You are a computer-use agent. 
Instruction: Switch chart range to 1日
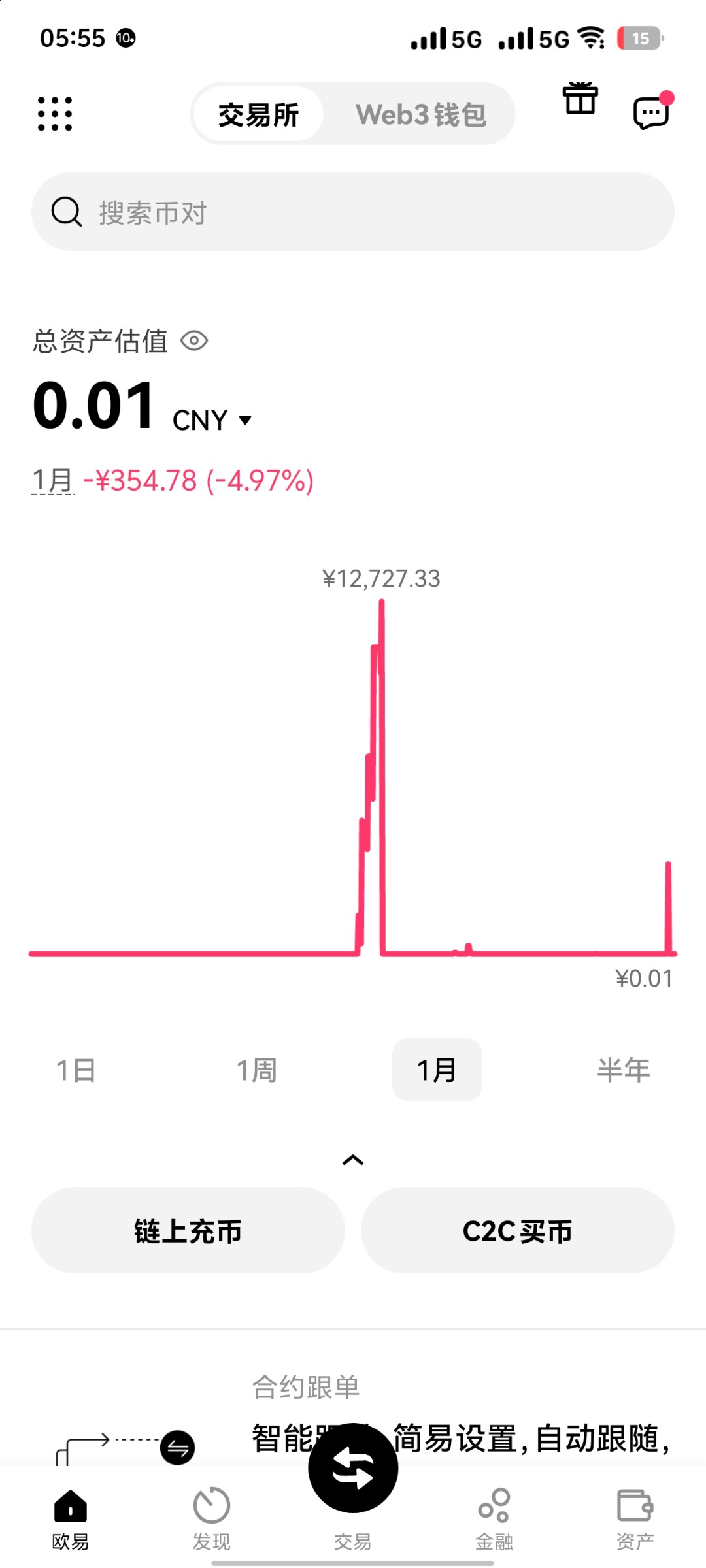[76, 1070]
